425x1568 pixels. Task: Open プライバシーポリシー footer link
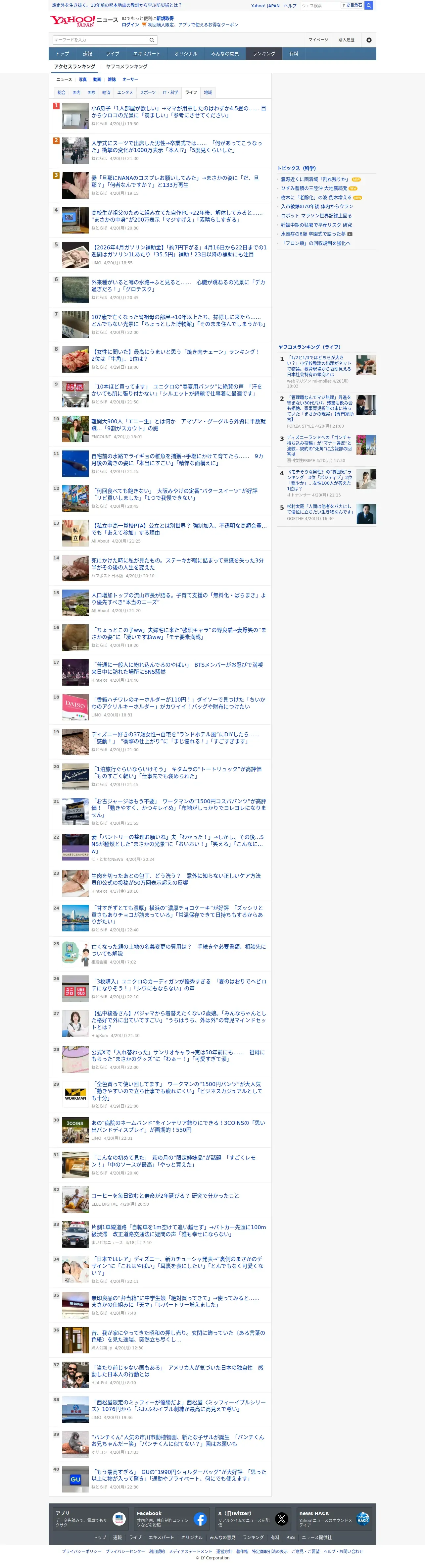point(81,1551)
